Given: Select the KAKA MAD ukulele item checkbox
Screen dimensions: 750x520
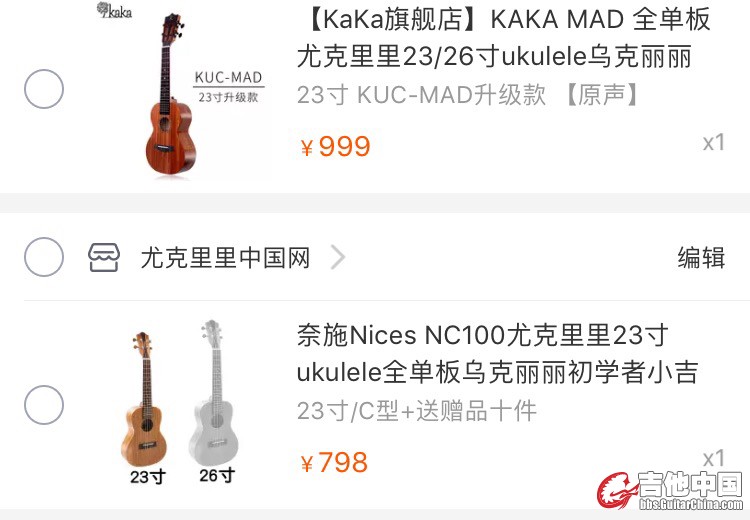Looking at the screenshot, I should pyautogui.click(x=44, y=90).
